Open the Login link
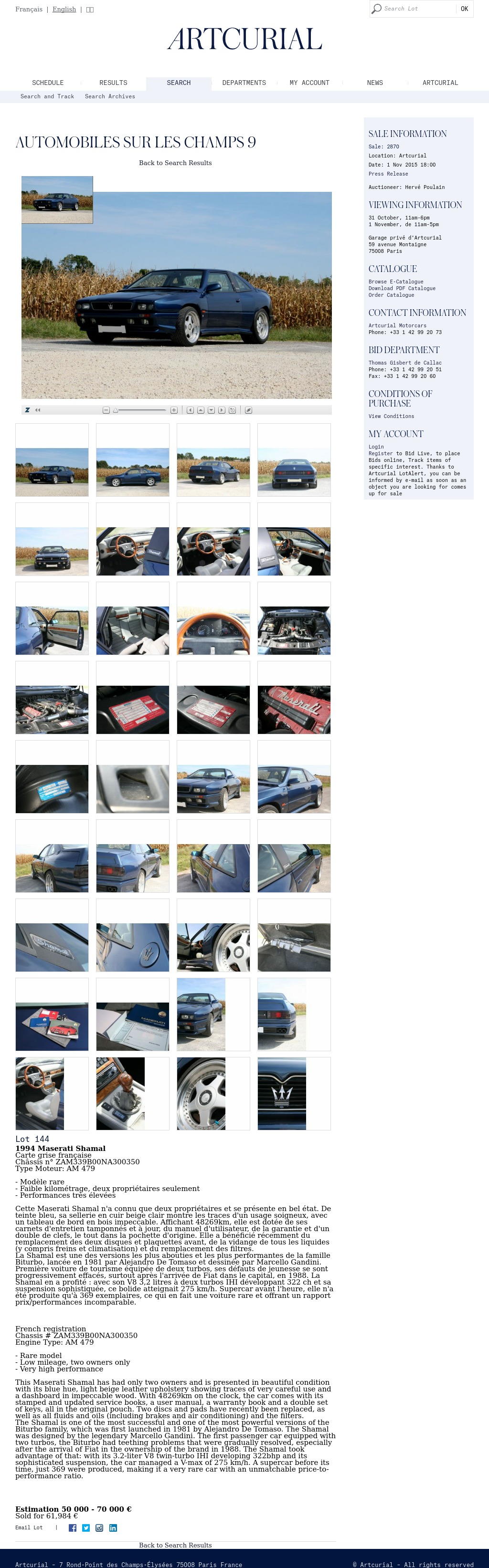Screen dimensions: 489x1568 click(376, 447)
